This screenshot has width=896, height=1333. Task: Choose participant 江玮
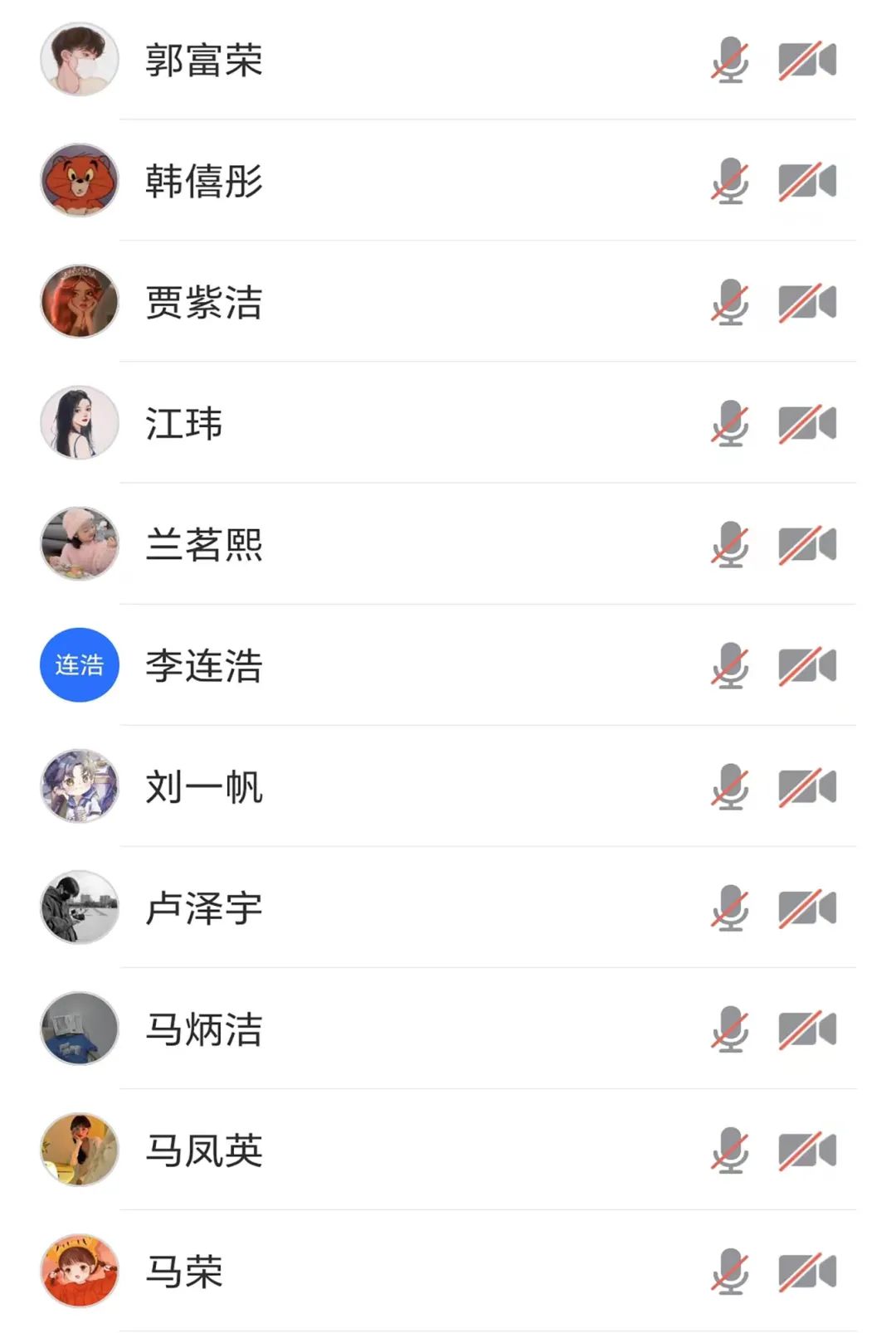pos(184,424)
